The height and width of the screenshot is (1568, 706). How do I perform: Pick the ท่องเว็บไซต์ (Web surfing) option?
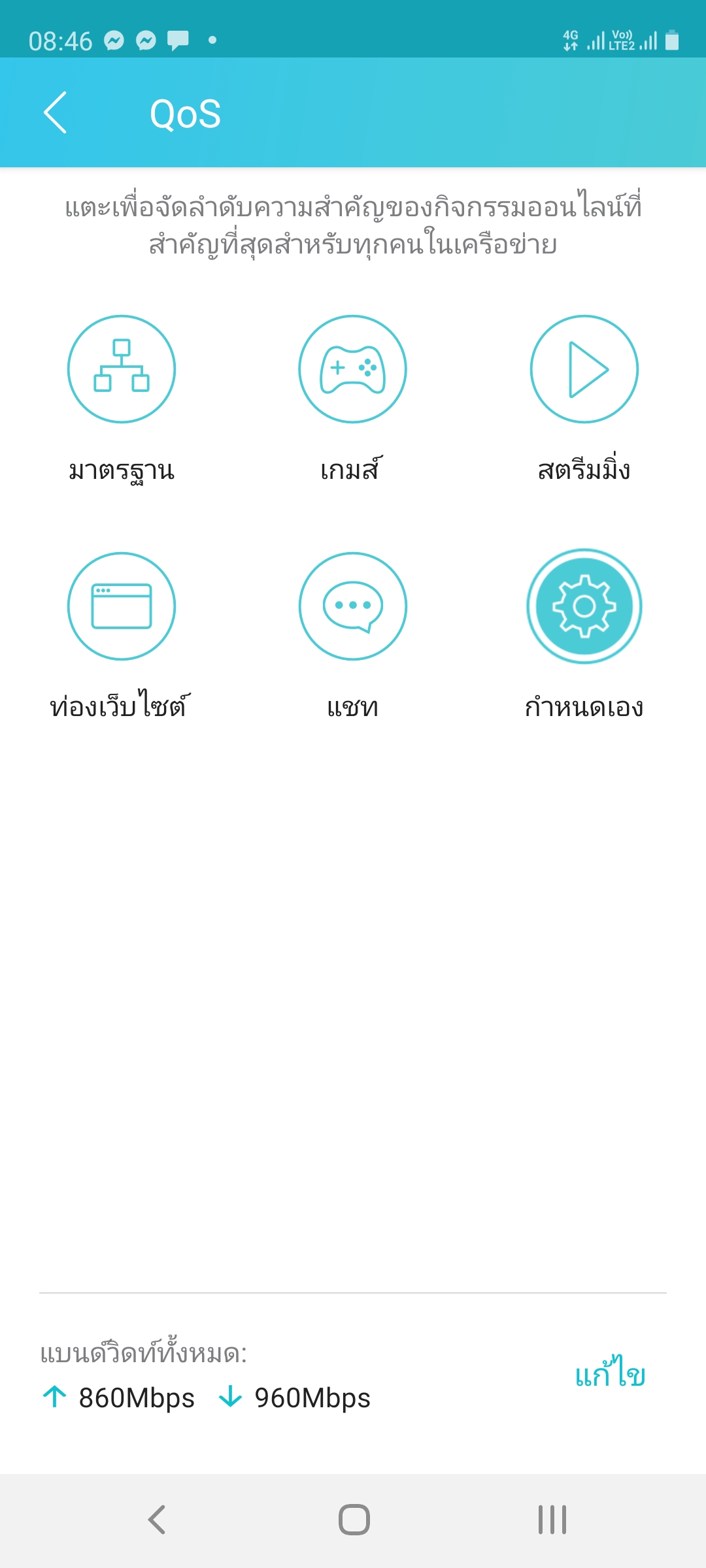[122, 606]
